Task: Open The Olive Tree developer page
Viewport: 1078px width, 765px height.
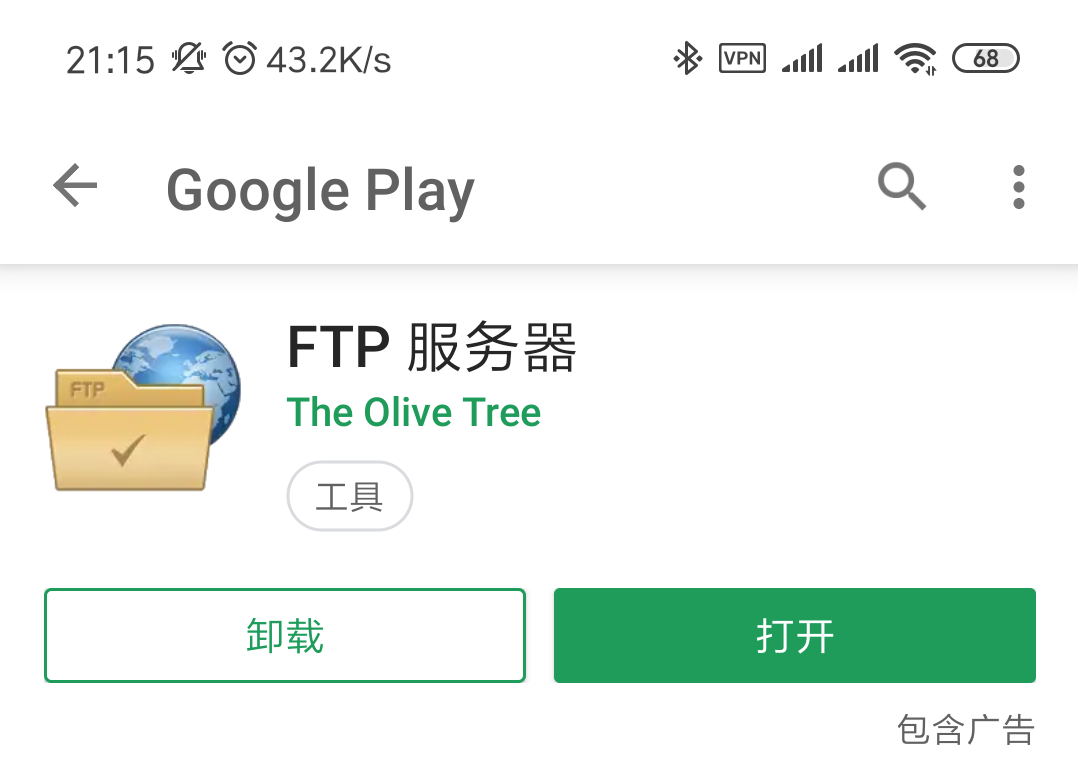Action: coord(414,412)
